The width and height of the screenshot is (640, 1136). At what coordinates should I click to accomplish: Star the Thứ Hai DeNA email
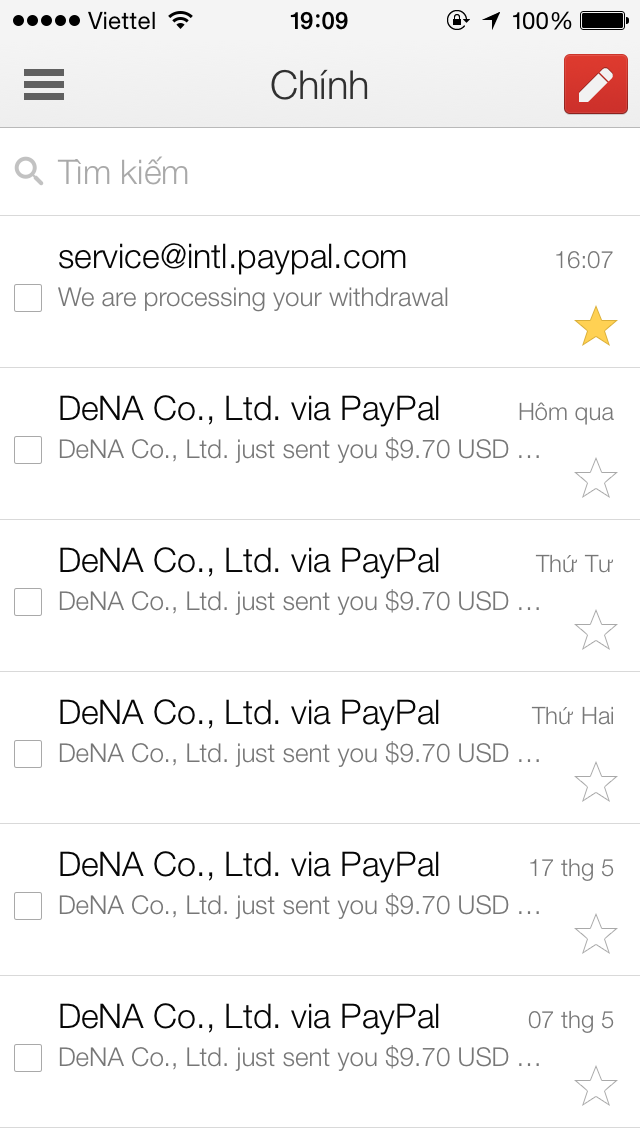596,783
